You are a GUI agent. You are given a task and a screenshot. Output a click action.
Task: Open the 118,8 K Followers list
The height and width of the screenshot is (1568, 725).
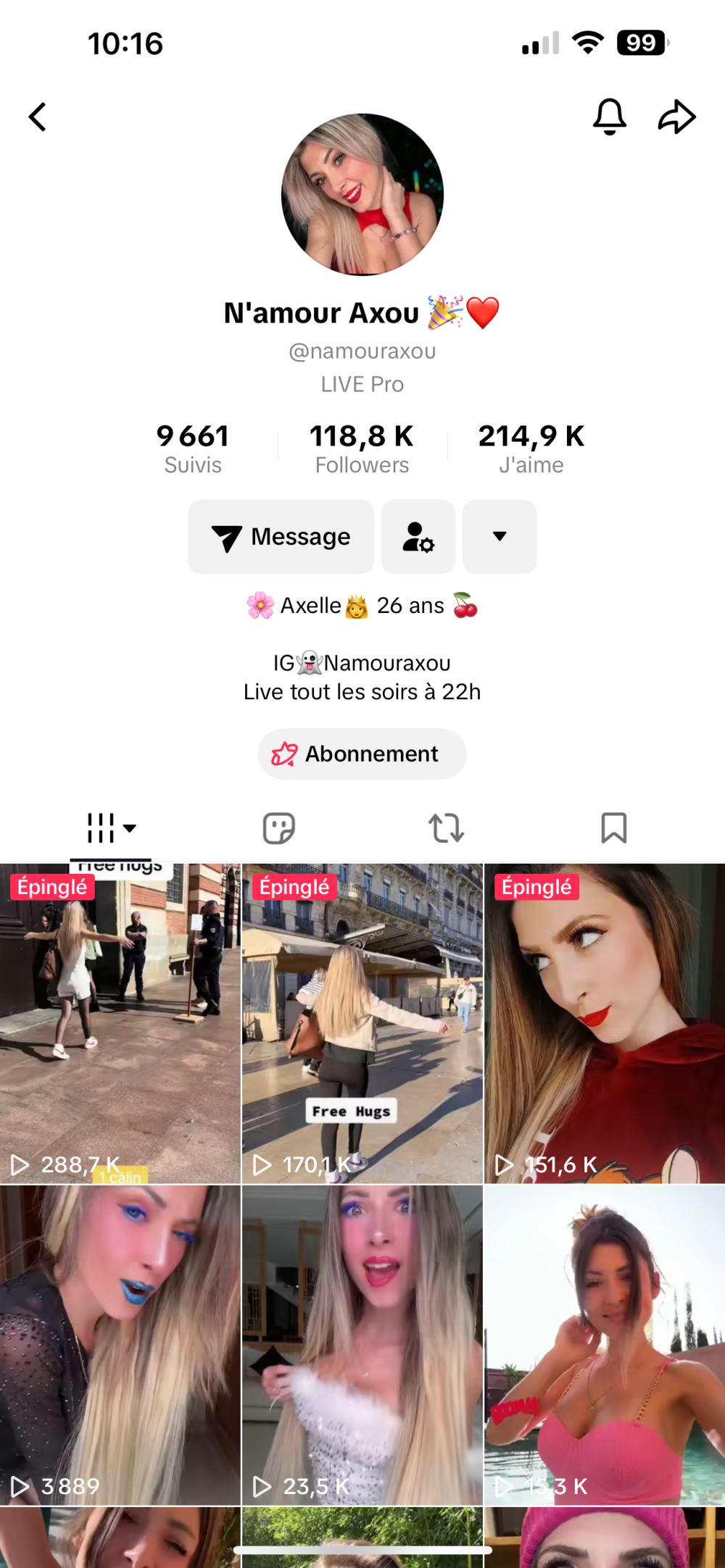362,448
